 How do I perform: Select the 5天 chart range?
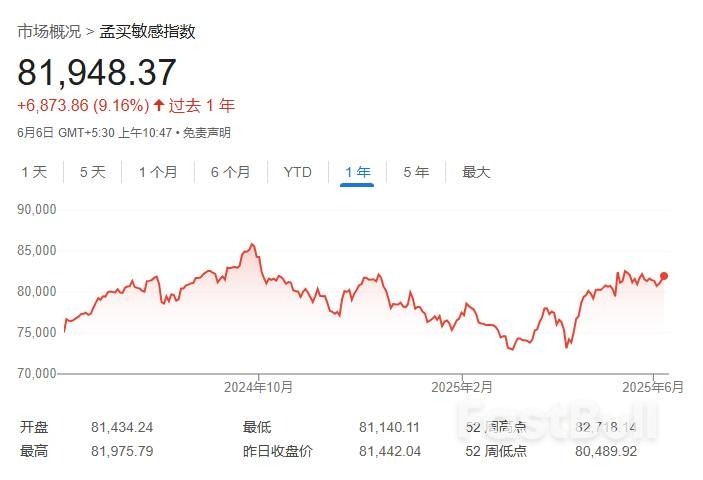pyautogui.click(x=92, y=172)
